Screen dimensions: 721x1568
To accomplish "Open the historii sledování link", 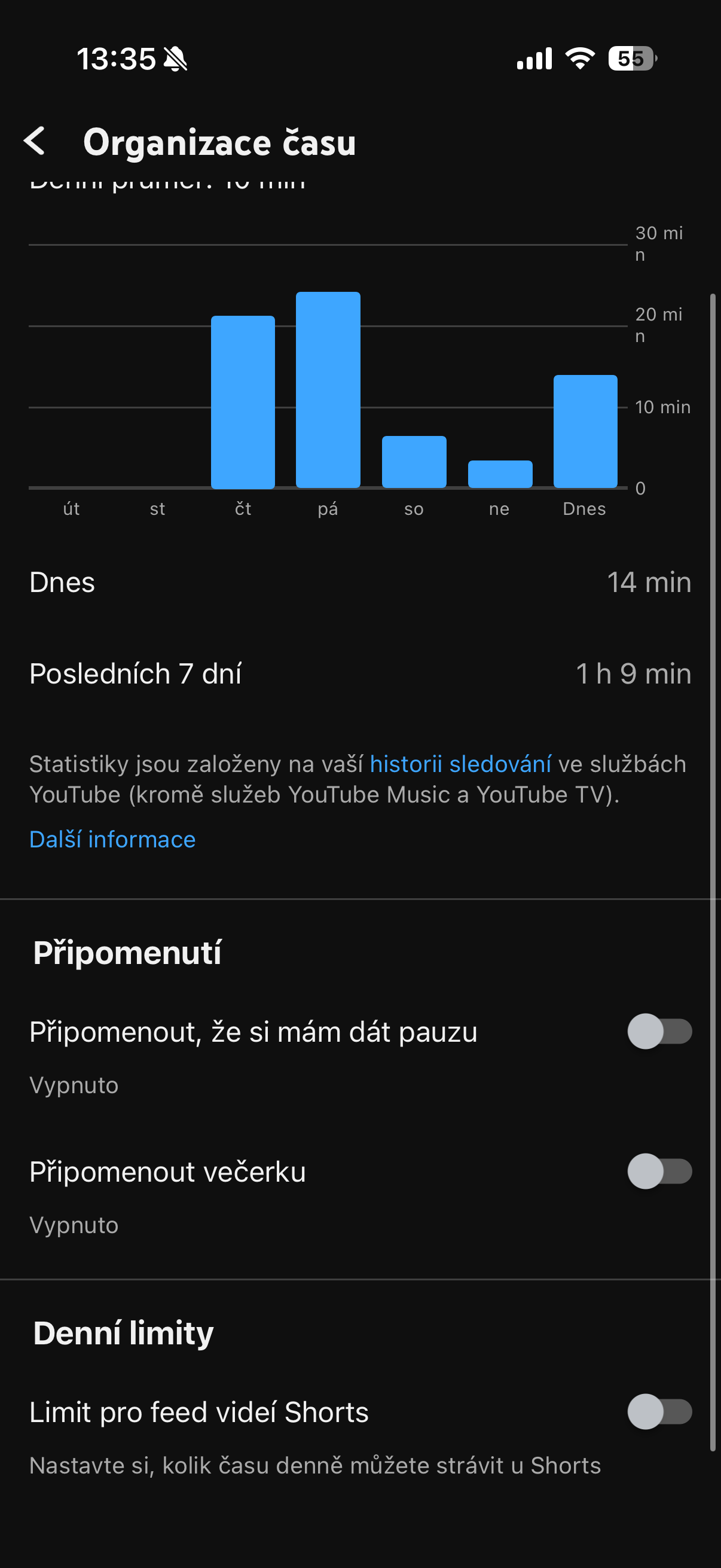I will [x=460, y=764].
